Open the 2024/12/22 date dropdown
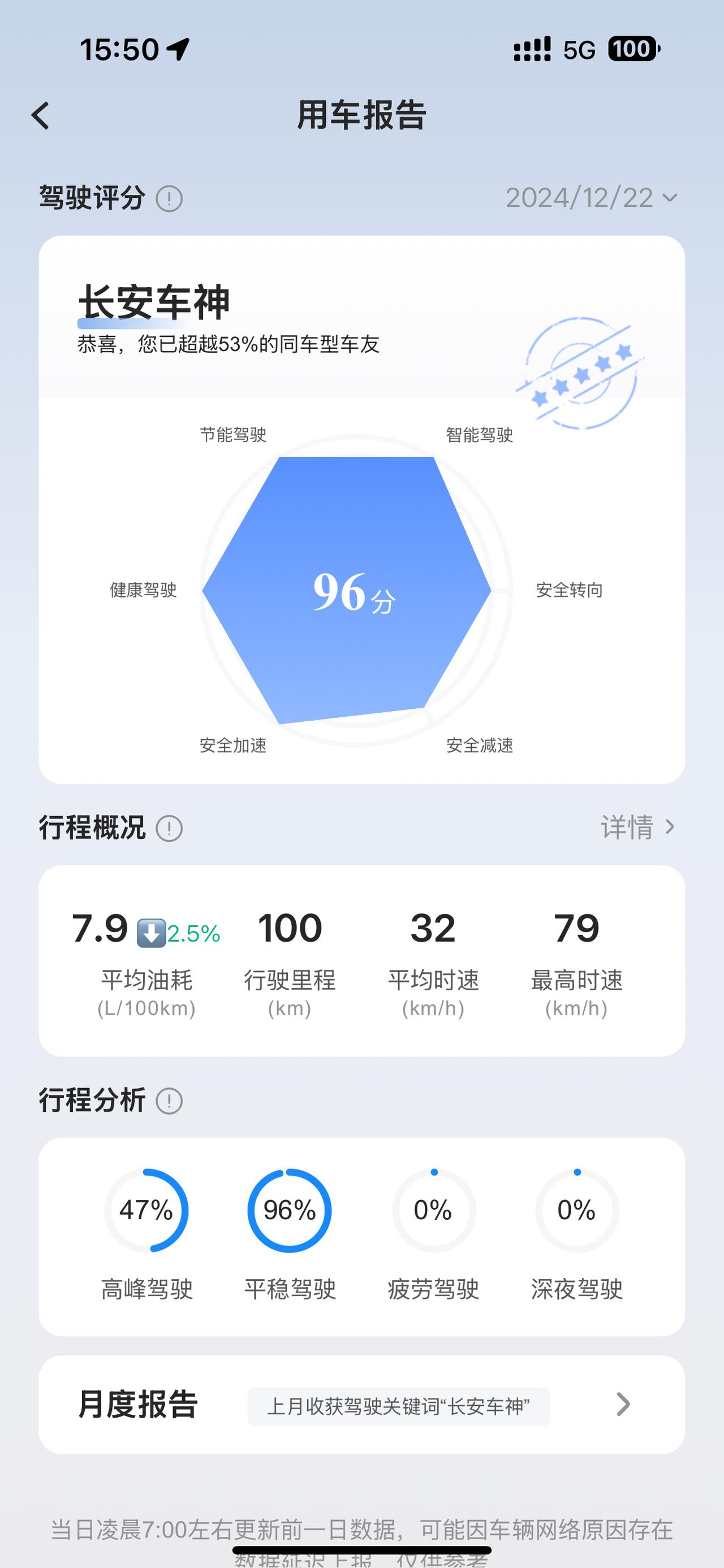The height and width of the screenshot is (1568, 724). pos(591,198)
